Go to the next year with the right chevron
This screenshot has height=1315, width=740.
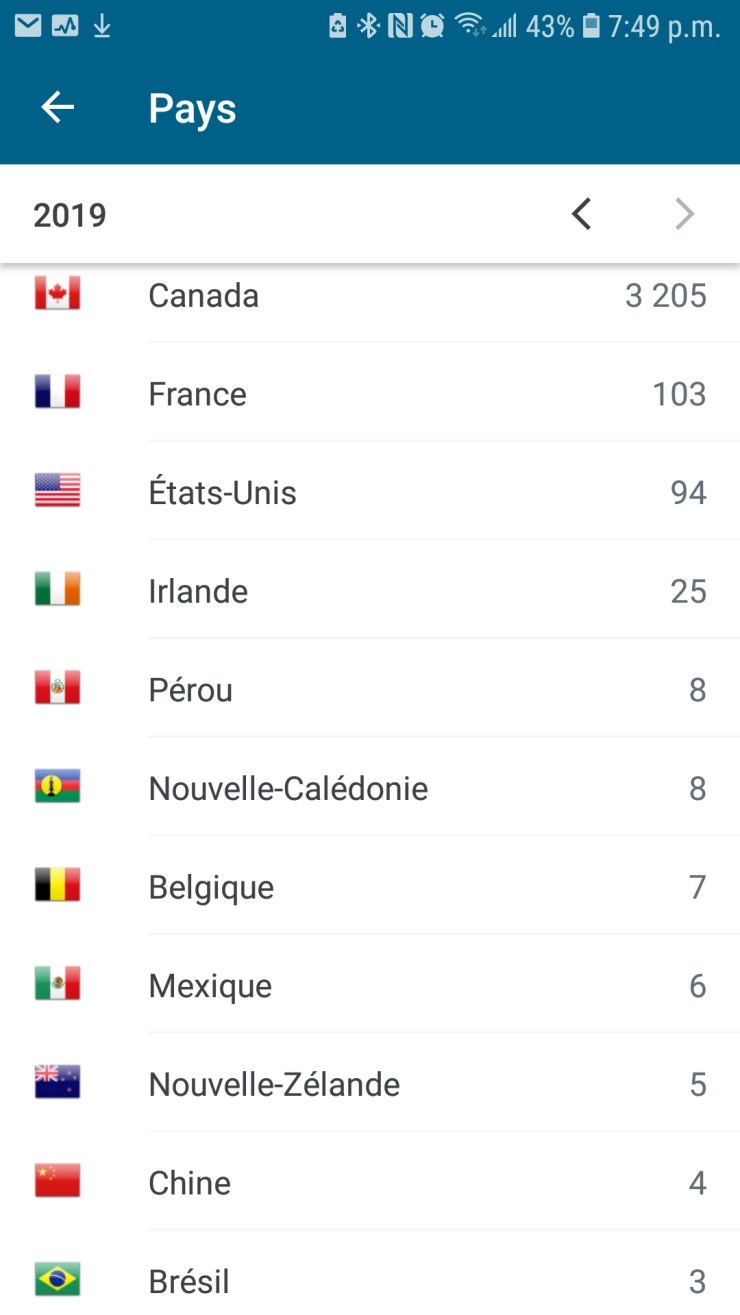[684, 214]
